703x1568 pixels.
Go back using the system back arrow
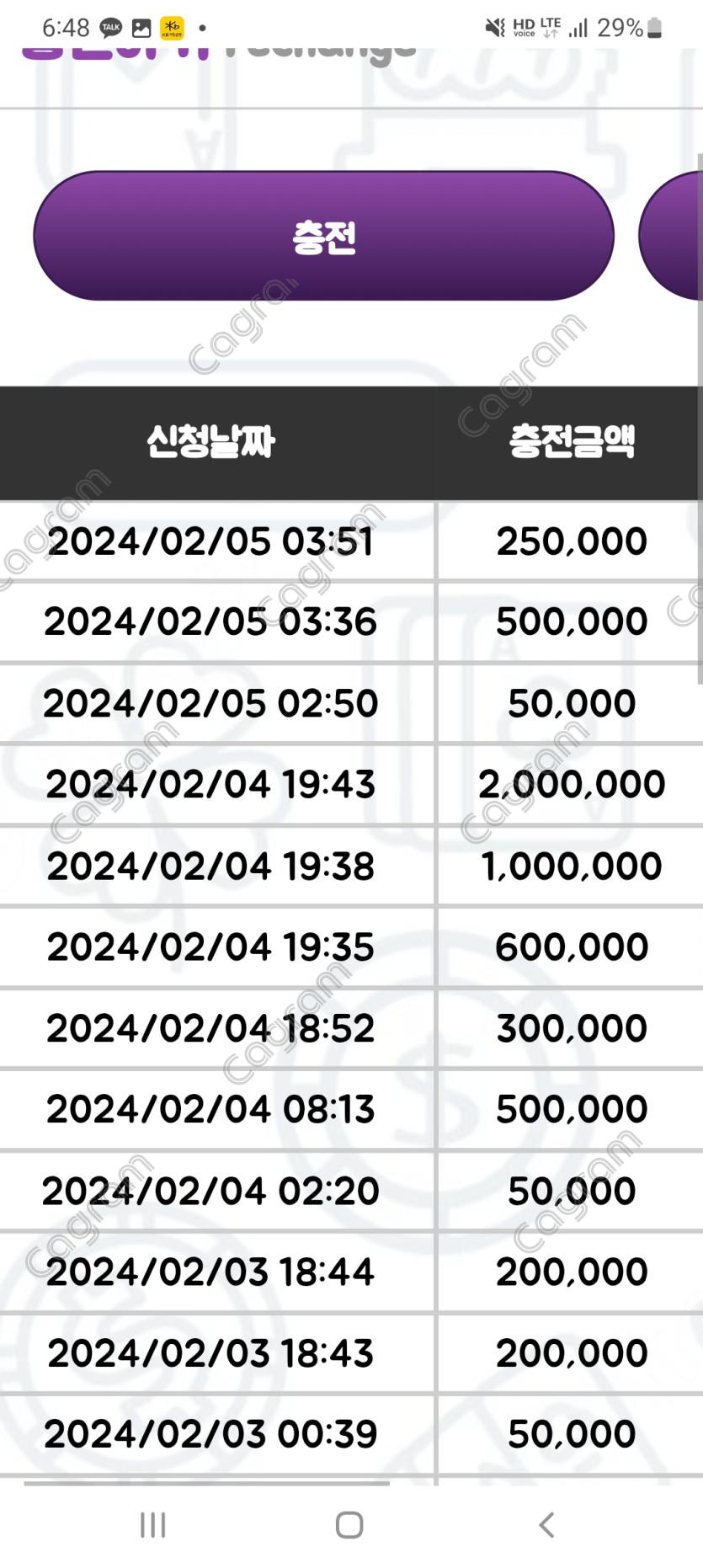click(546, 1524)
